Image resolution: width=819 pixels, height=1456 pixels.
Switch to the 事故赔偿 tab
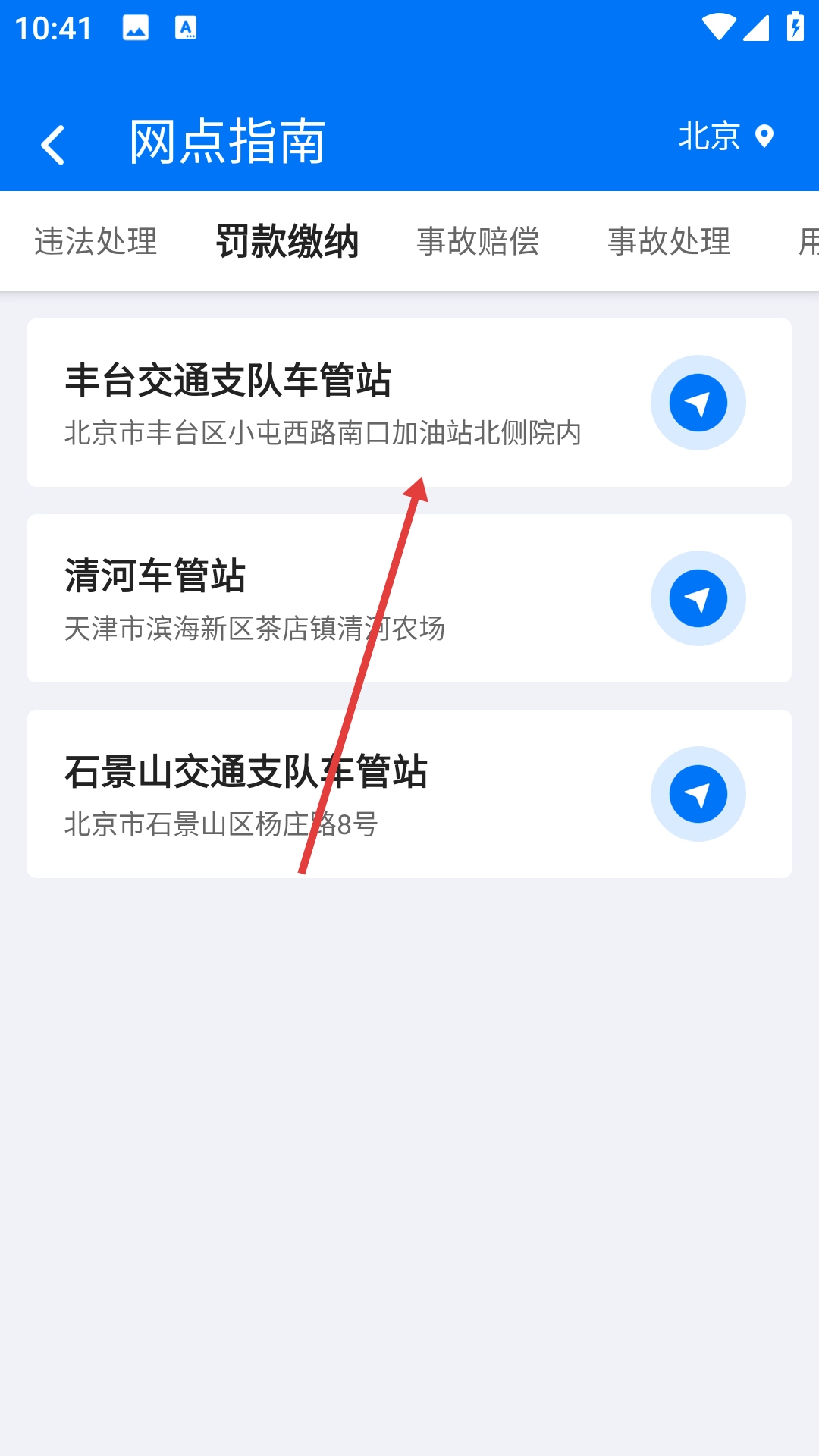(478, 241)
